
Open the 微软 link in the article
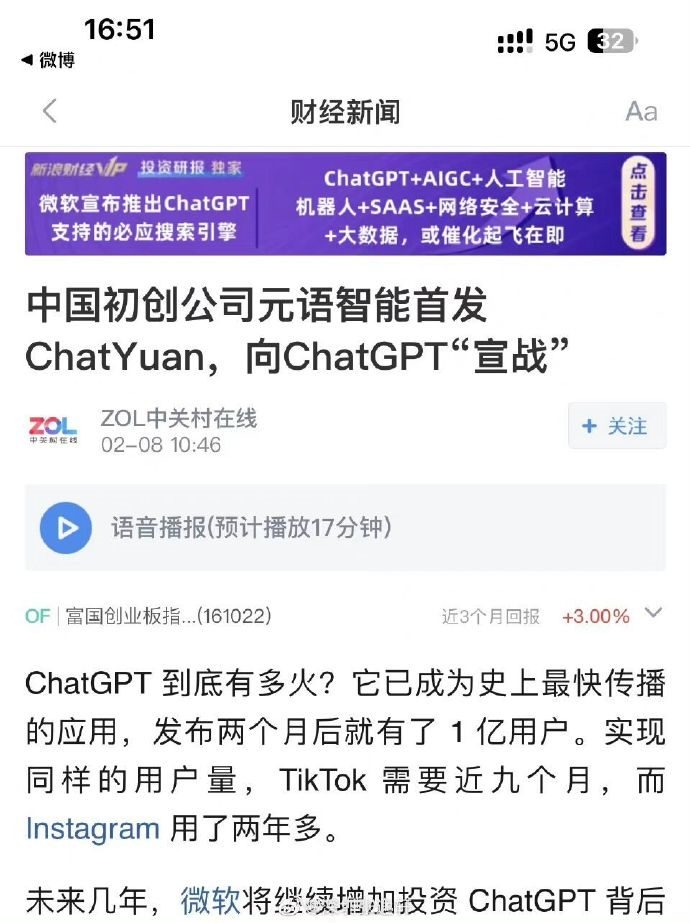210,898
